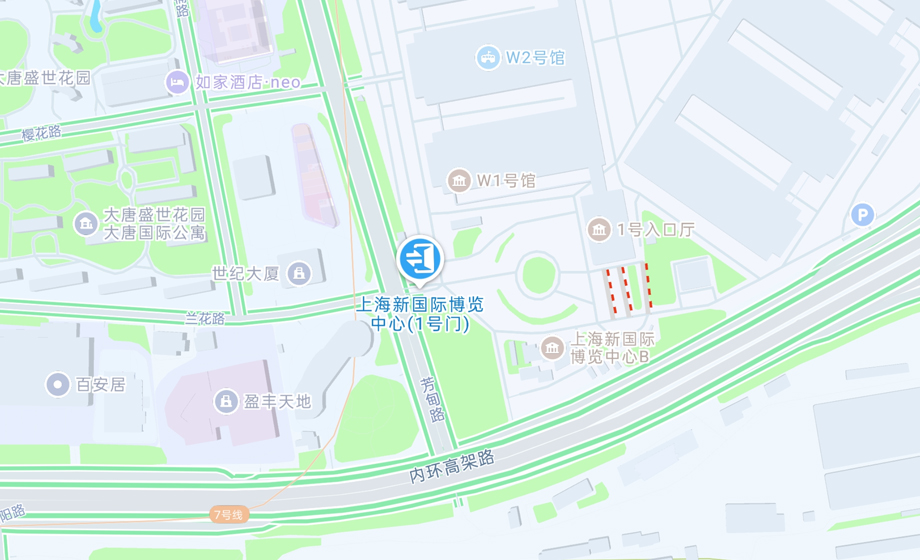Tap the 盈丰天地 shopping marker

pos(226,401)
